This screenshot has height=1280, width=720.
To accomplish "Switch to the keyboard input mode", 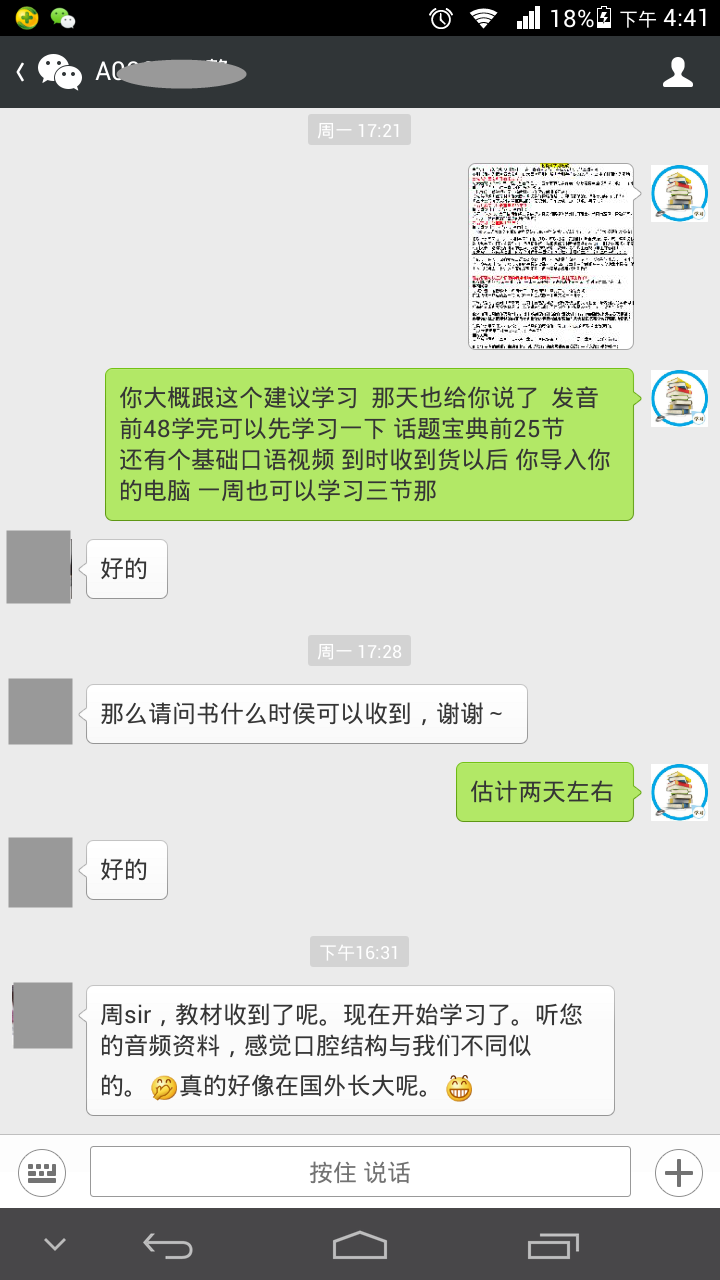I will [42, 1172].
